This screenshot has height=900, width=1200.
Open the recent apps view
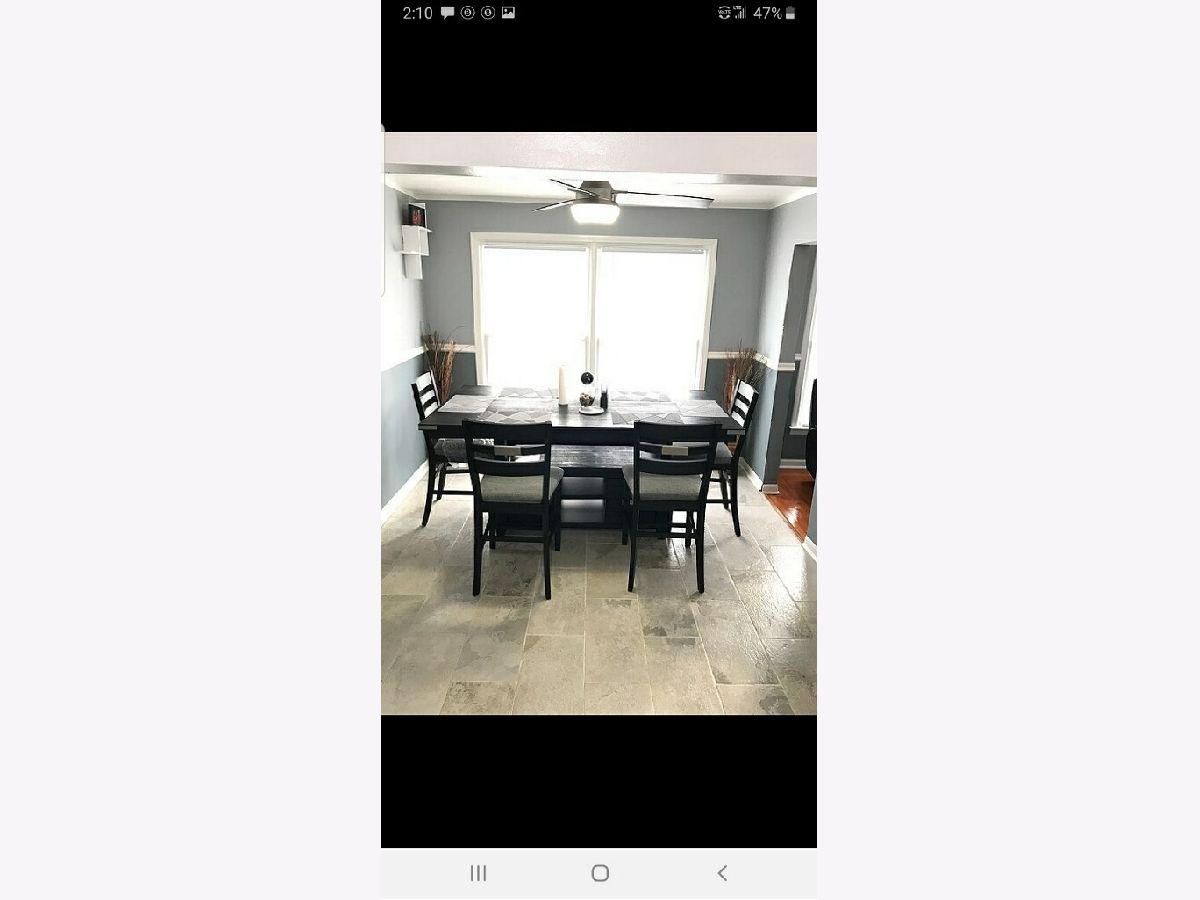click(x=478, y=873)
